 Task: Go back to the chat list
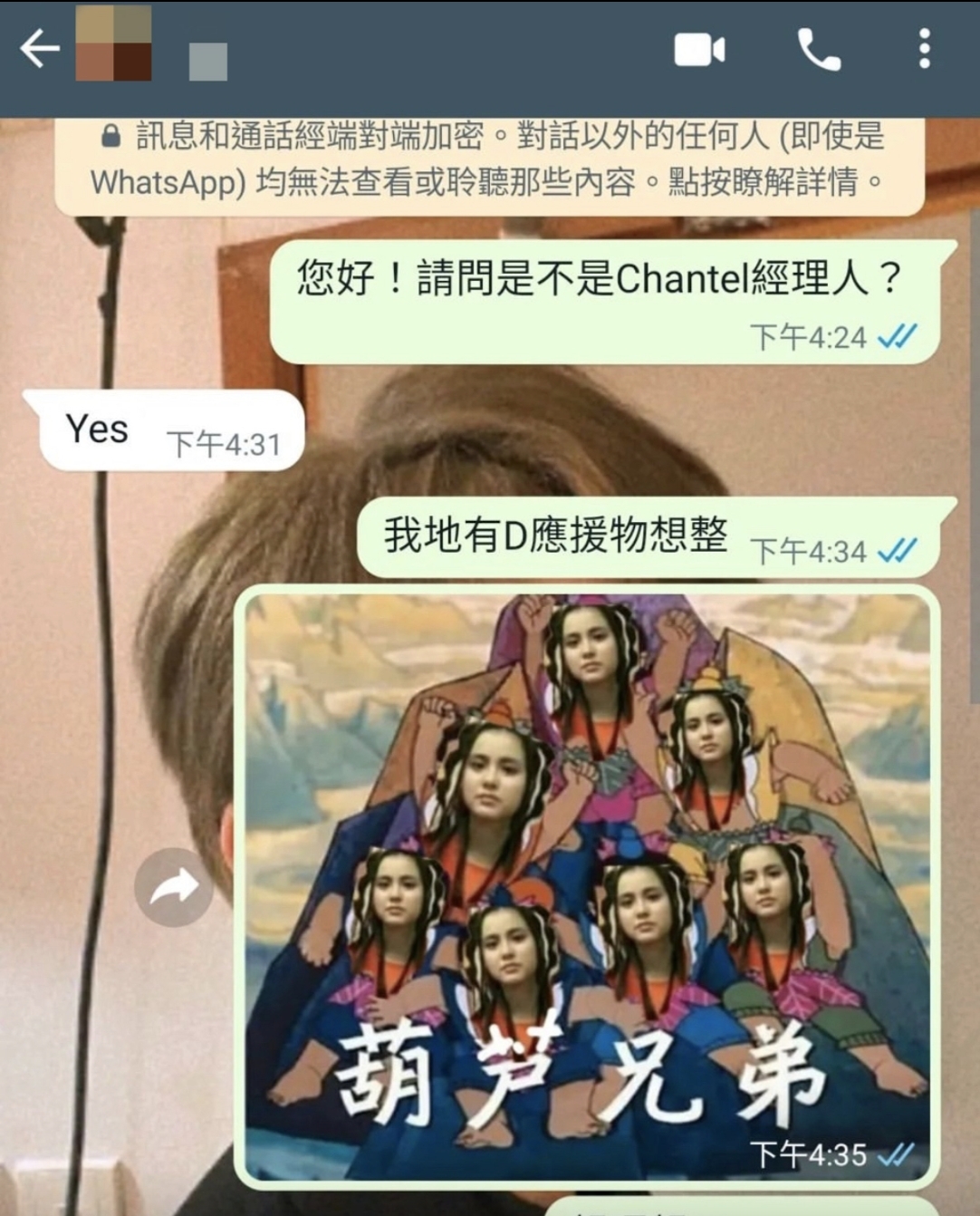pos(39,49)
